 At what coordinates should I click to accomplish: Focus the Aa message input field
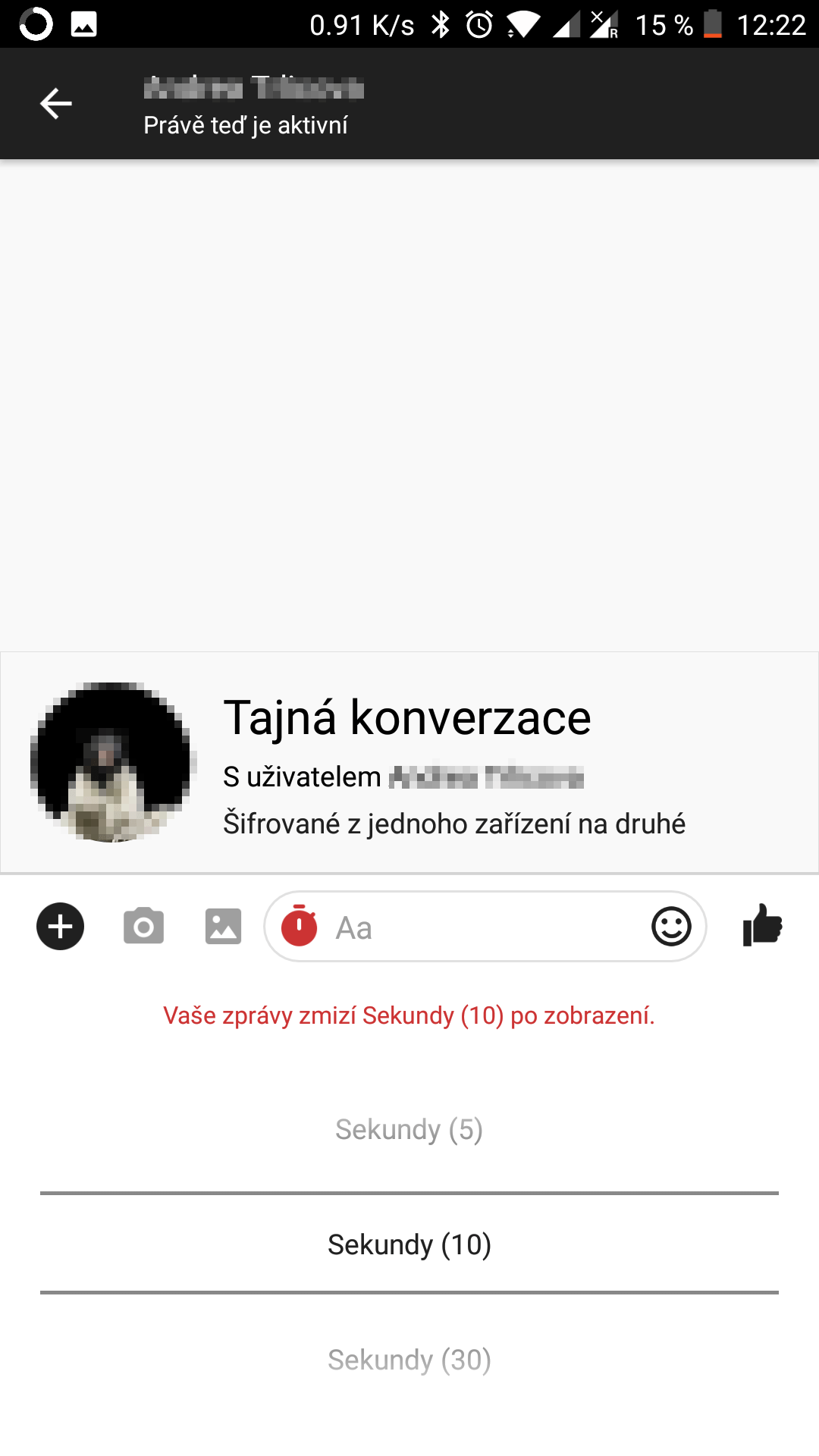pyautogui.click(x=485, y=927)
